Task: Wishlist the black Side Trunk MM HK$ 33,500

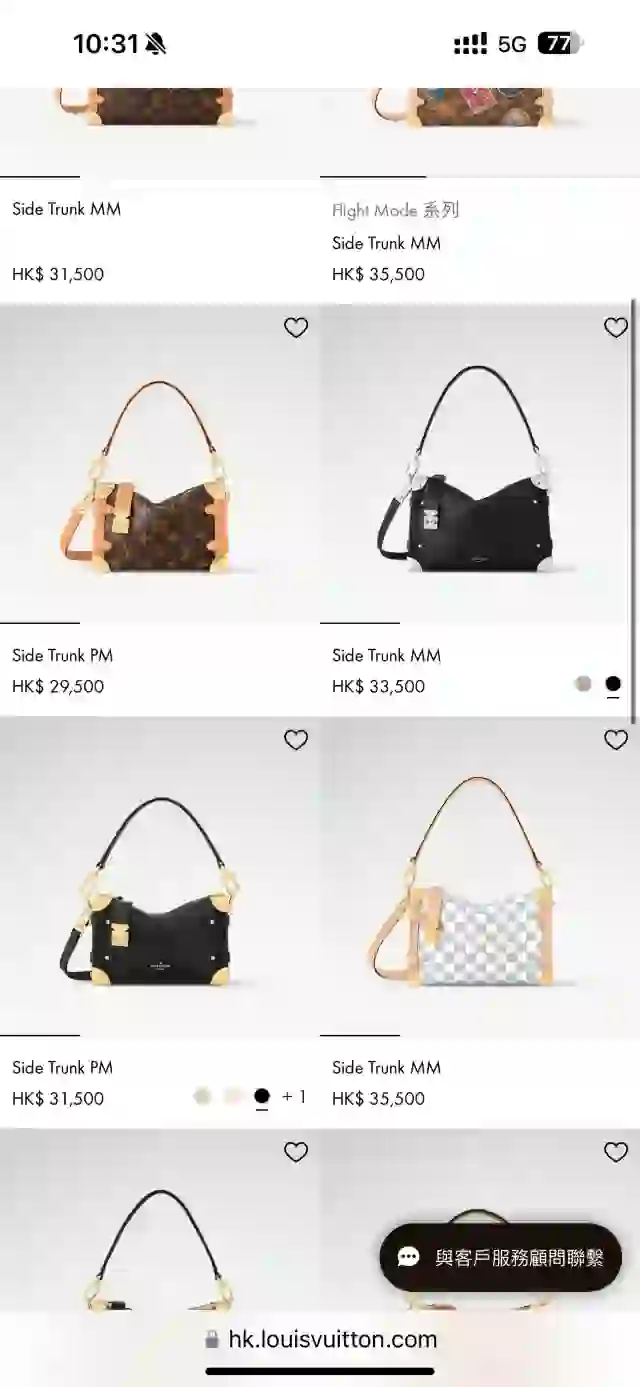Action: 616,328
